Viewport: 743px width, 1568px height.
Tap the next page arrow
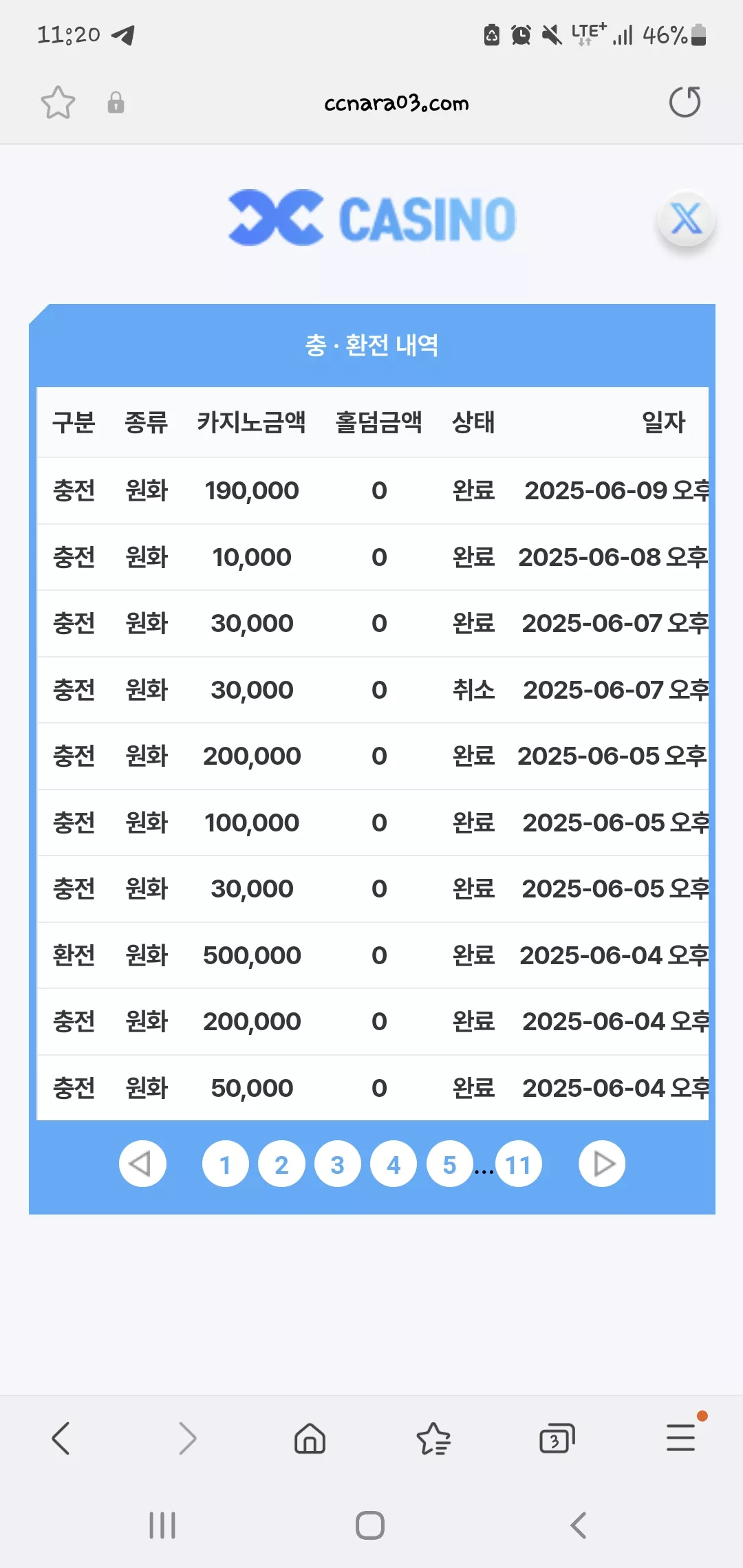[602, 1164]
